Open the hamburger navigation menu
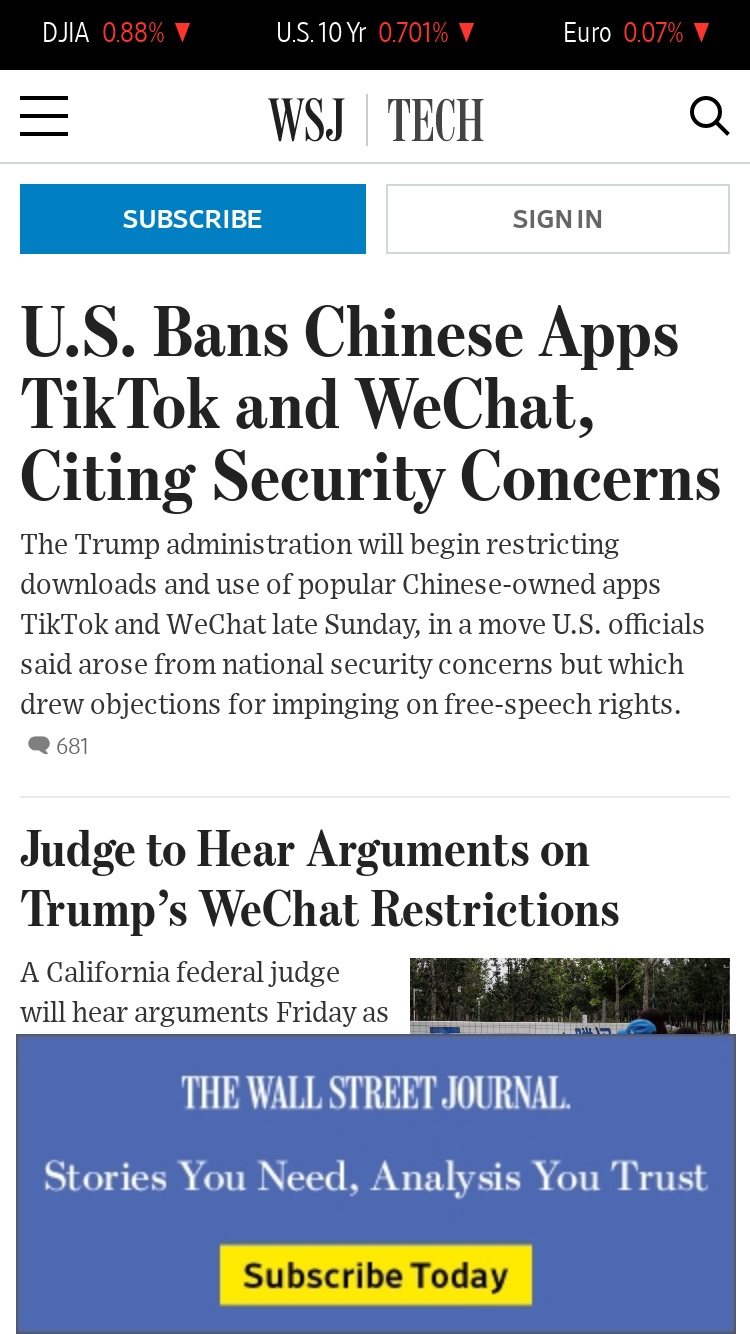The image size is (750, 1334). coord(44,116)
